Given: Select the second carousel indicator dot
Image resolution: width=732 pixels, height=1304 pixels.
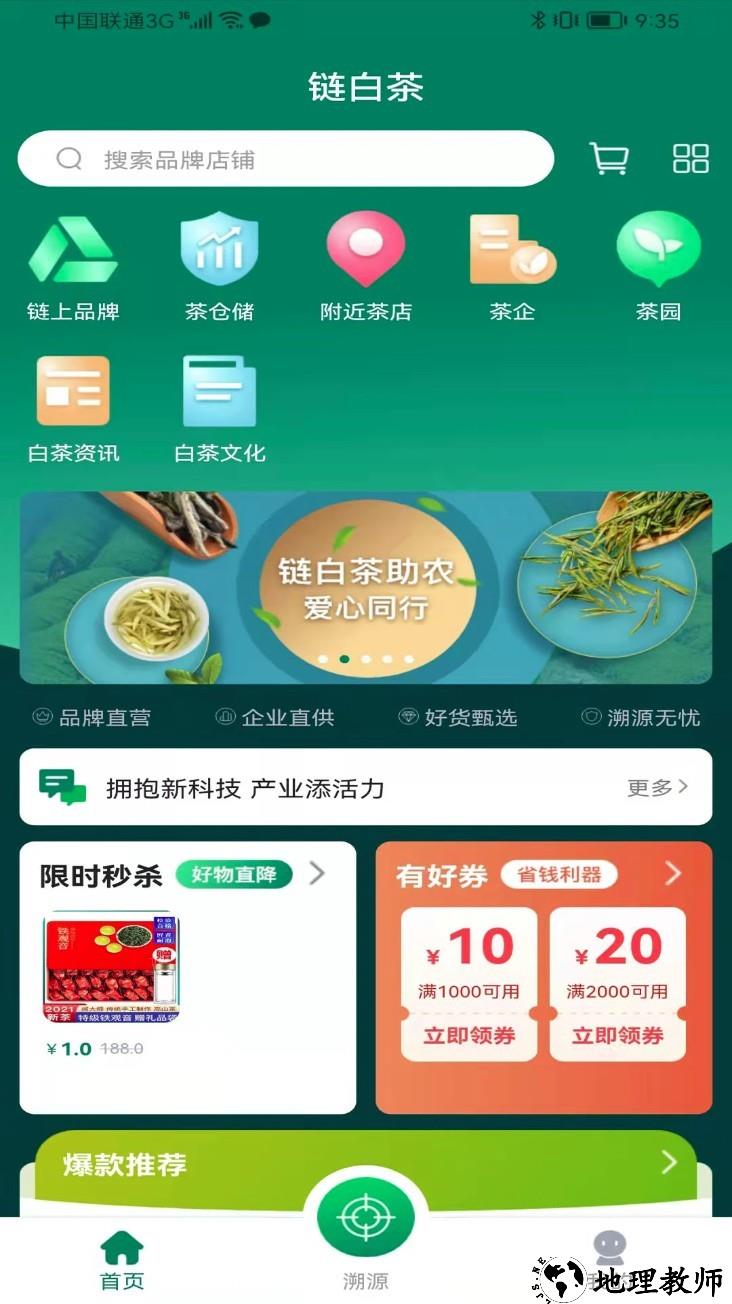Looking at the screenshot, I should (343, 658).
